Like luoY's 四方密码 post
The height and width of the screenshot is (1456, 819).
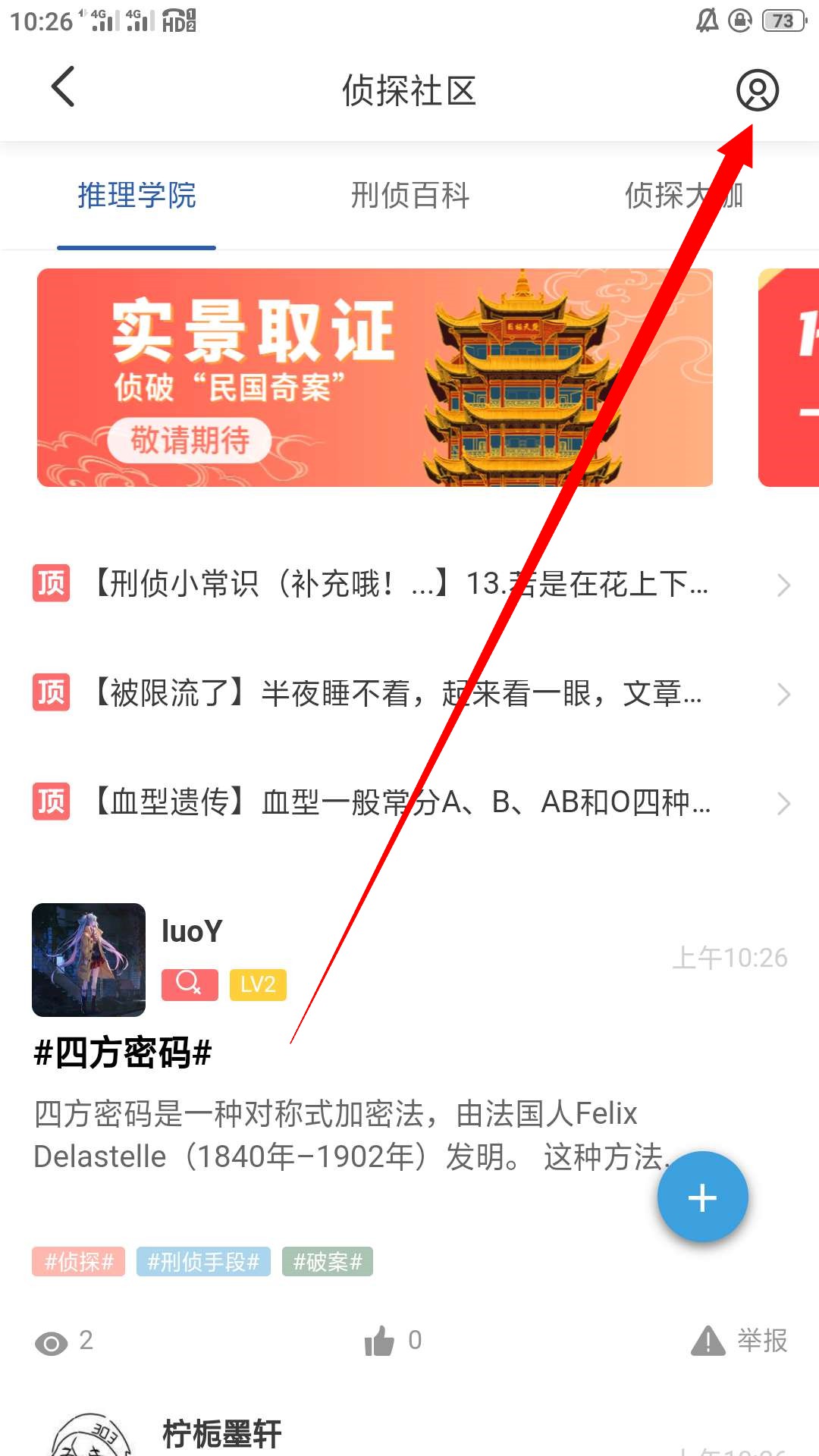pyautogui.click(x=380, y=1341)
